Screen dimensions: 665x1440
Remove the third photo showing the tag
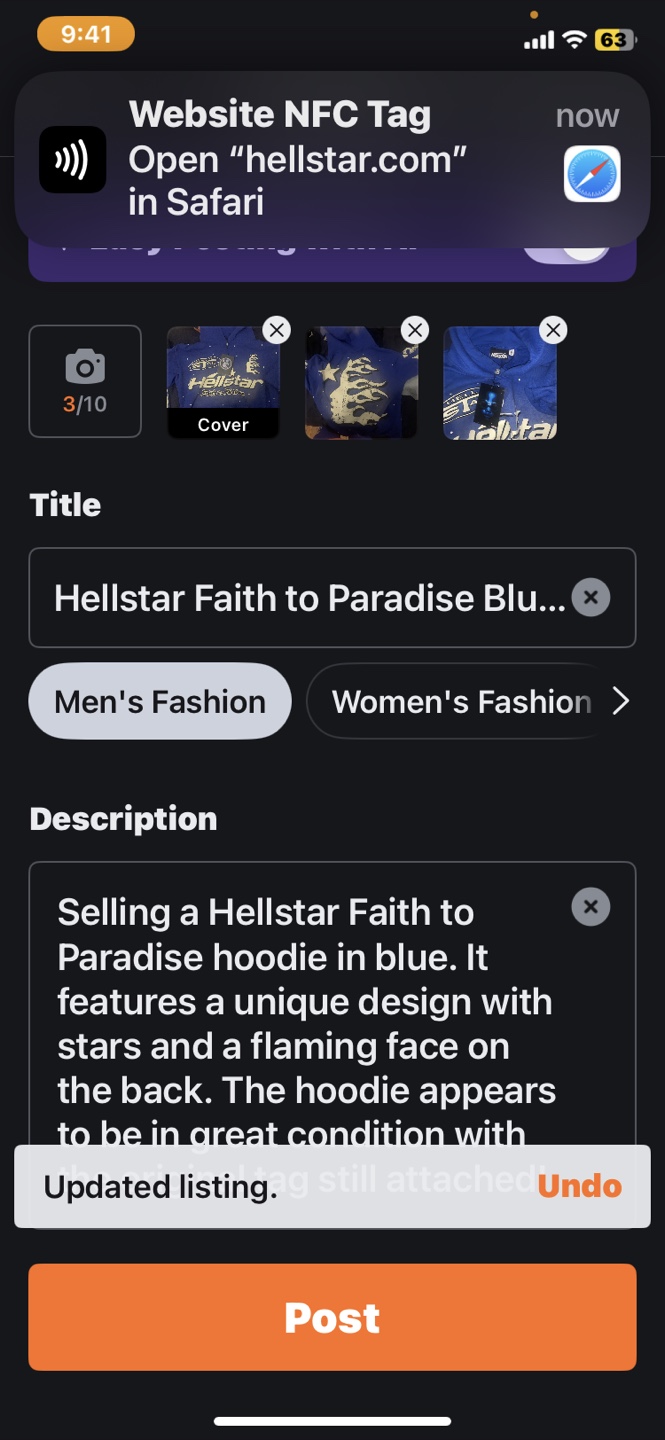click(553, 330)
